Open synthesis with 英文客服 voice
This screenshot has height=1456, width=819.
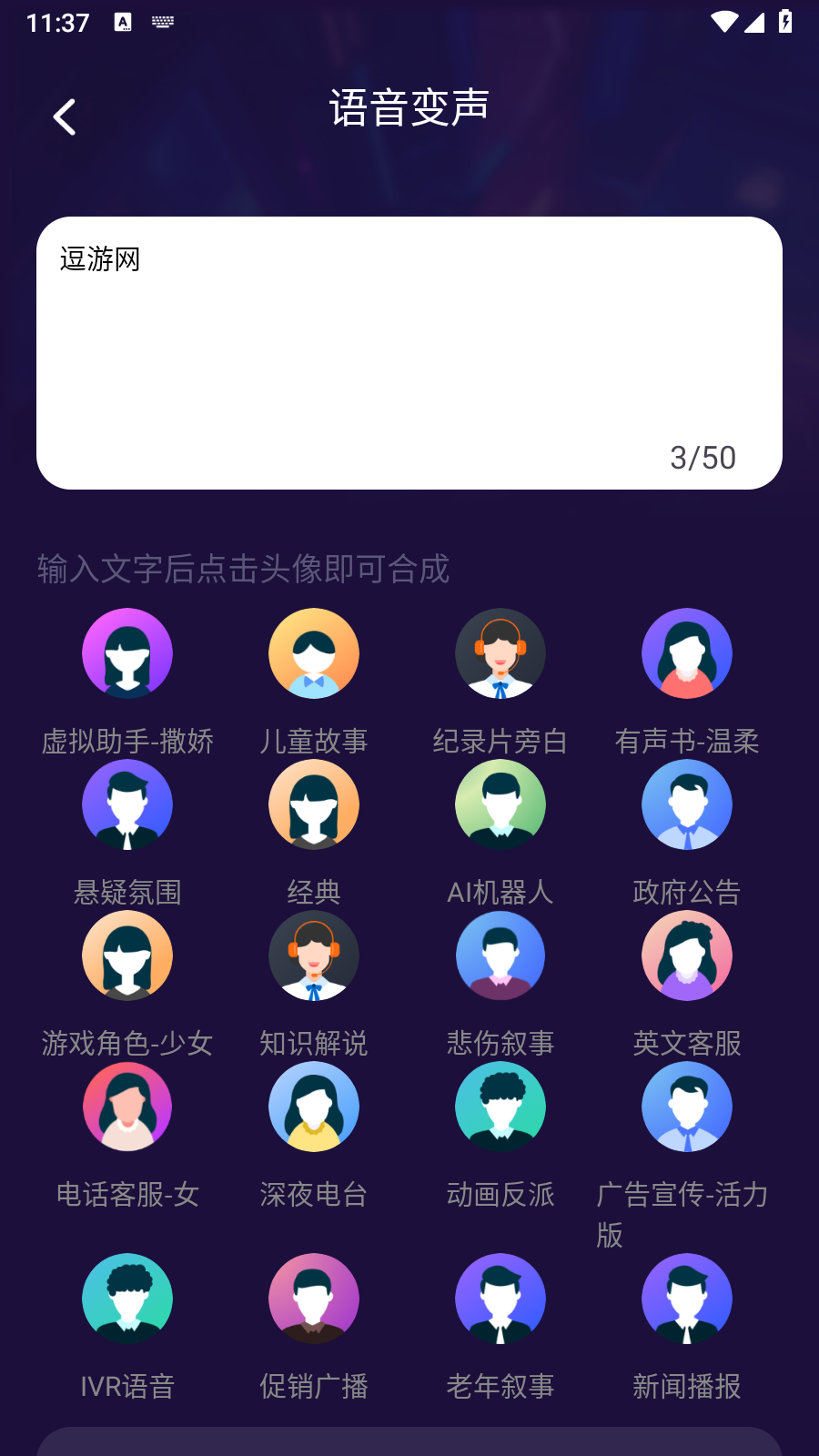click(687, 955)
